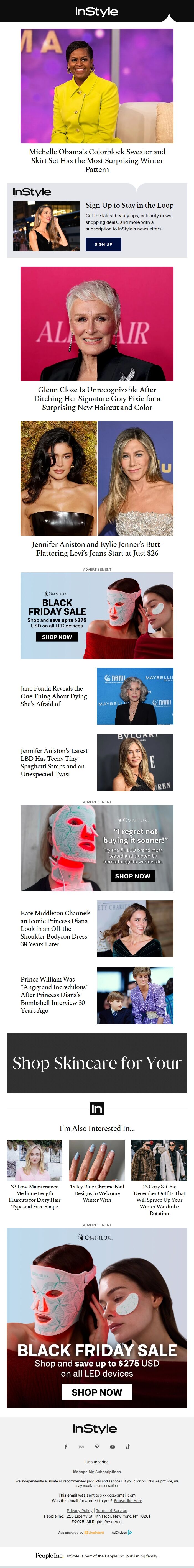This screenshot has height=1568, width=194.
Task: Read the Levi's jeans article with Jennifer Aniston
Action: [x=97, y=549]
